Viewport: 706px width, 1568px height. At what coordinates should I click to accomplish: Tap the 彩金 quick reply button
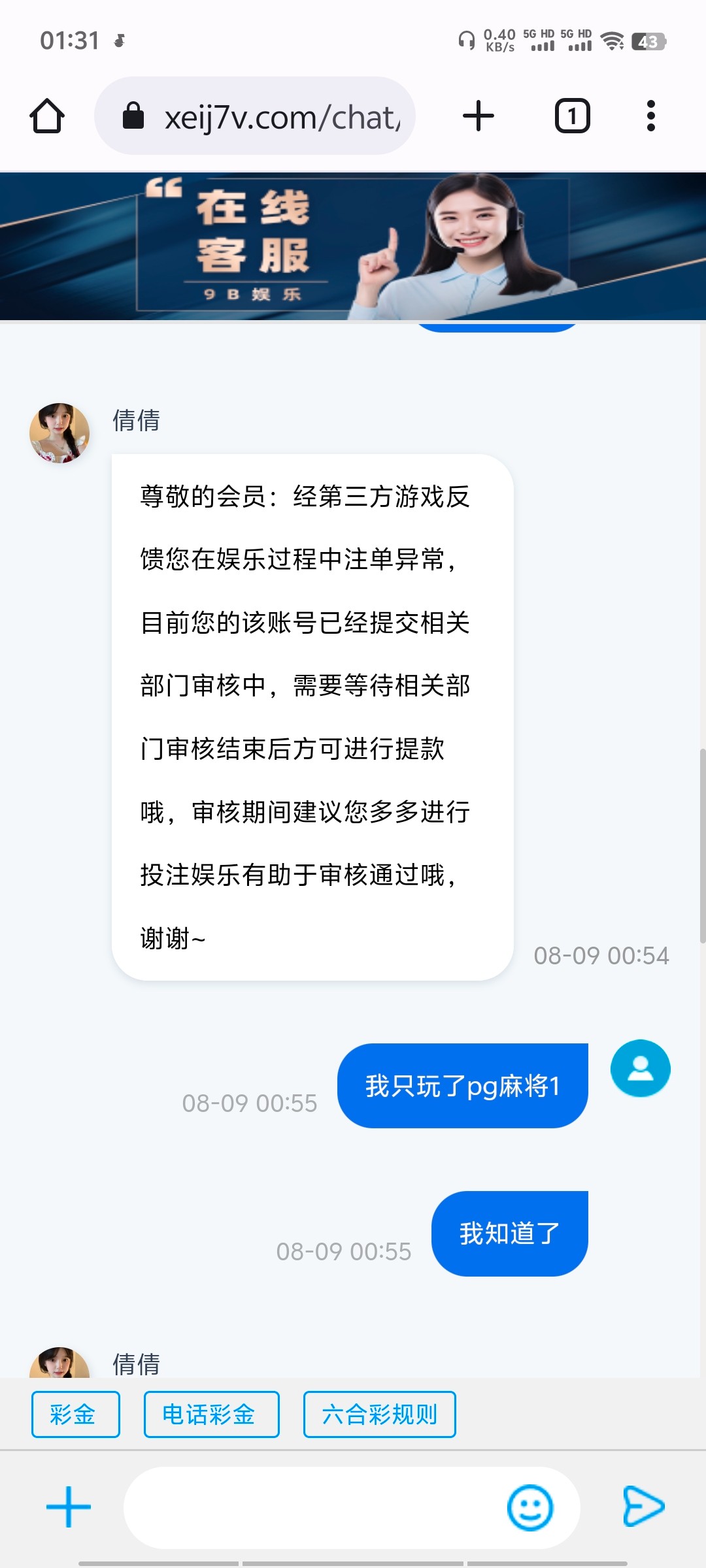point(75,1413)
